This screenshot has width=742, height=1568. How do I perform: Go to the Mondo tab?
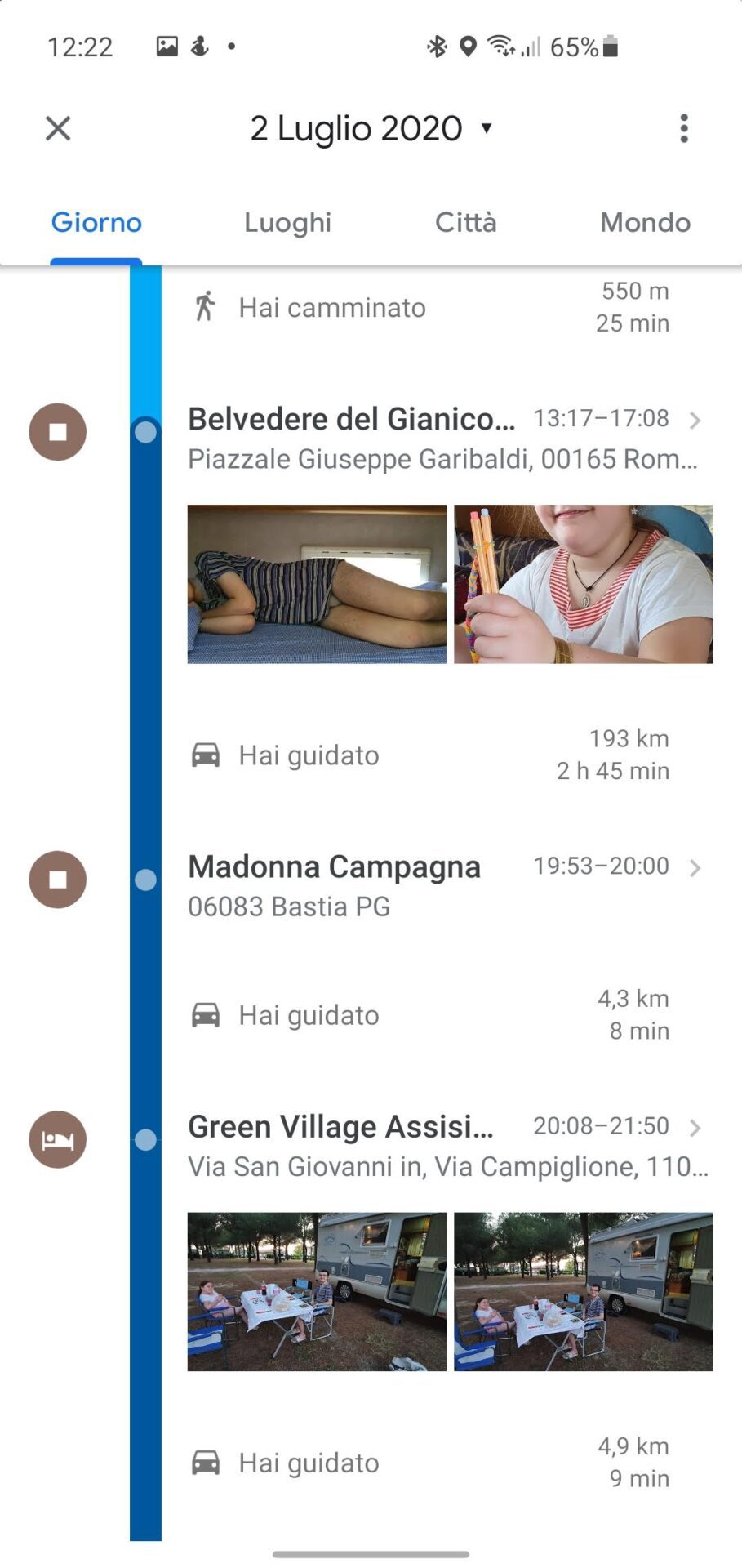pyautogui.click(x=645, y=222)
